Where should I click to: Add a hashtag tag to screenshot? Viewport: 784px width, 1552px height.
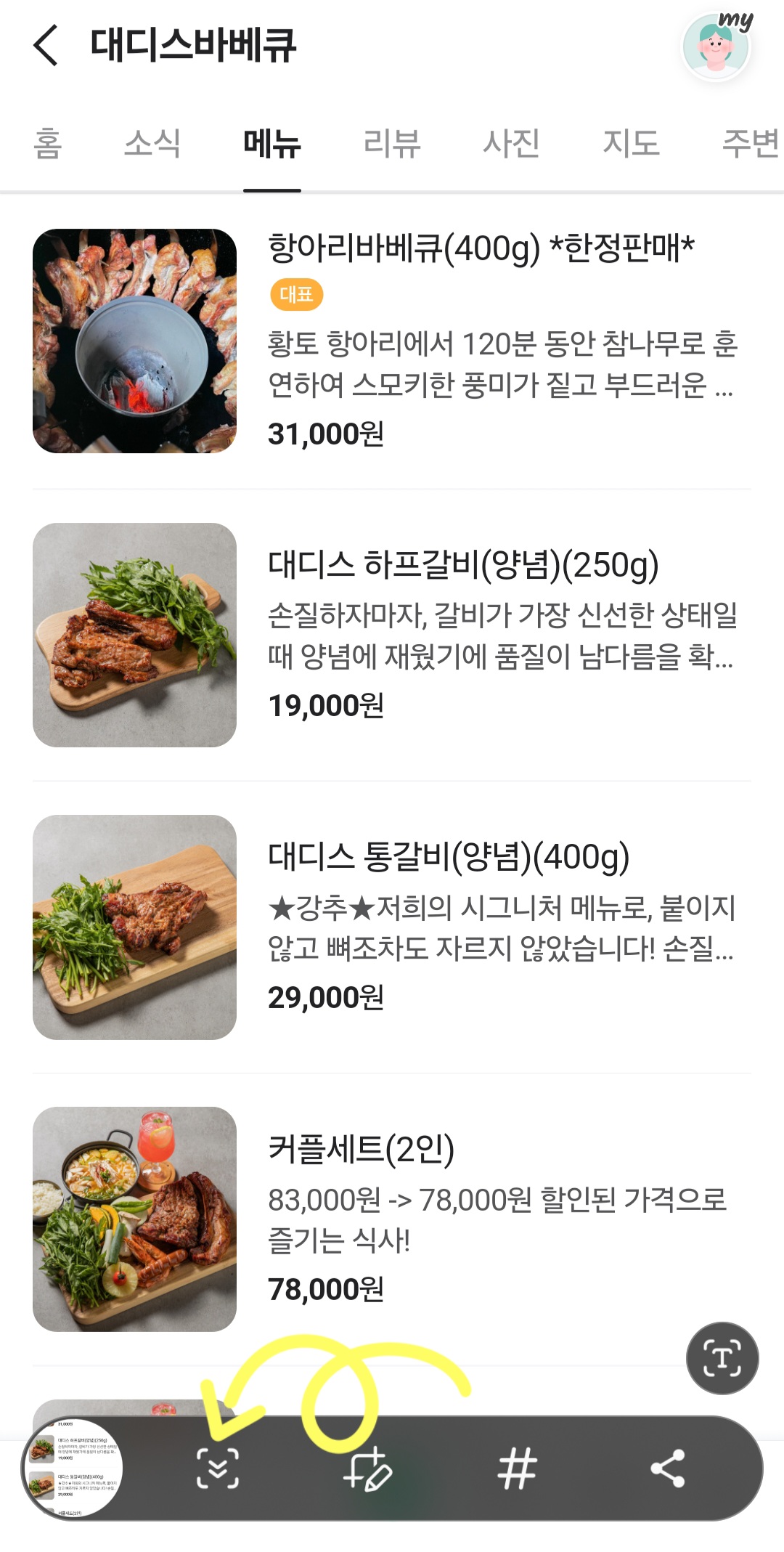(517, 1468)
